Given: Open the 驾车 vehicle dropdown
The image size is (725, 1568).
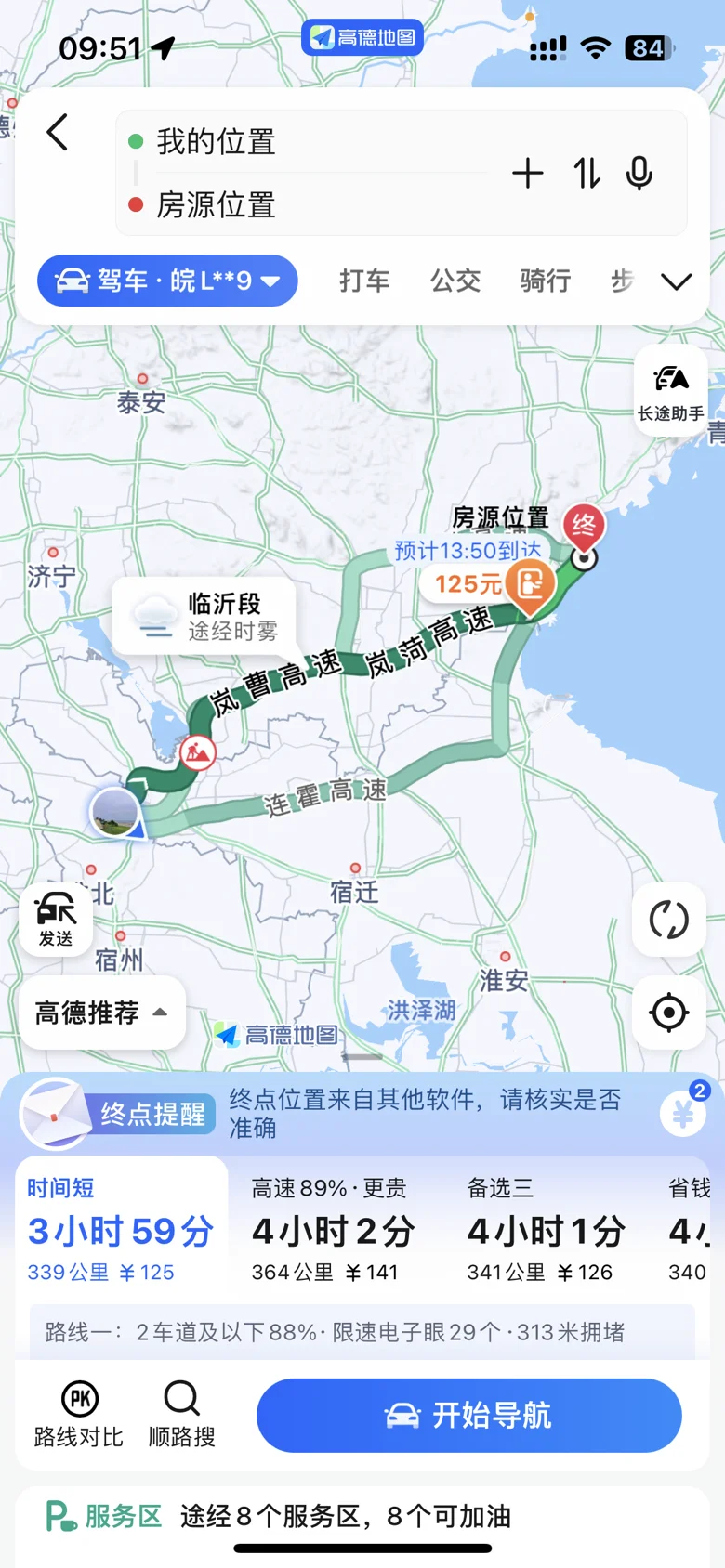Looking at the screenshot, I should [x=167, y=281].
